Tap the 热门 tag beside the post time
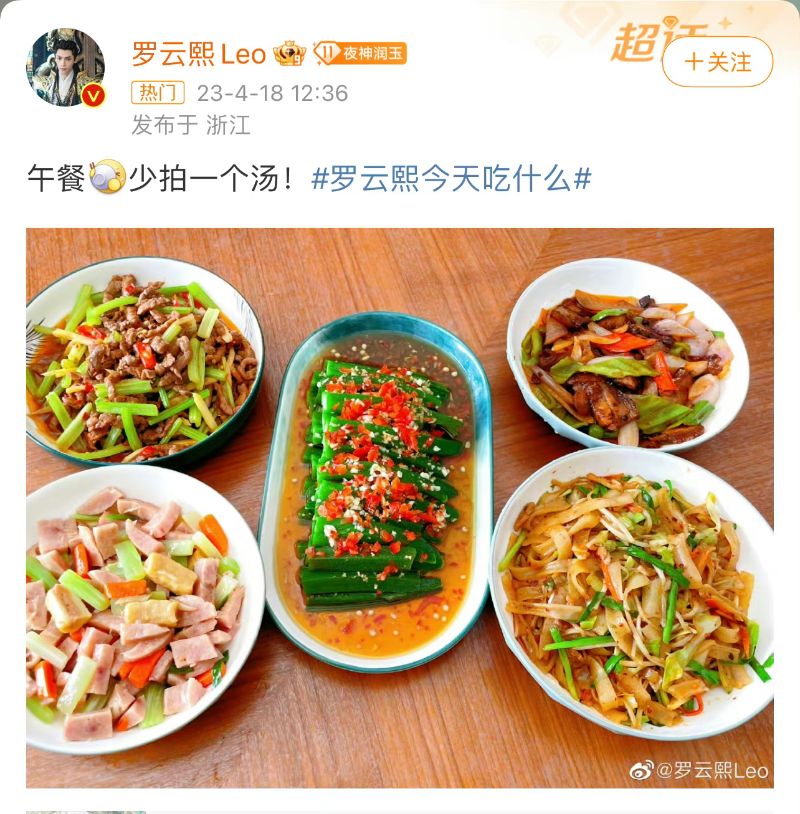The image size is (800, 814). 158,93
